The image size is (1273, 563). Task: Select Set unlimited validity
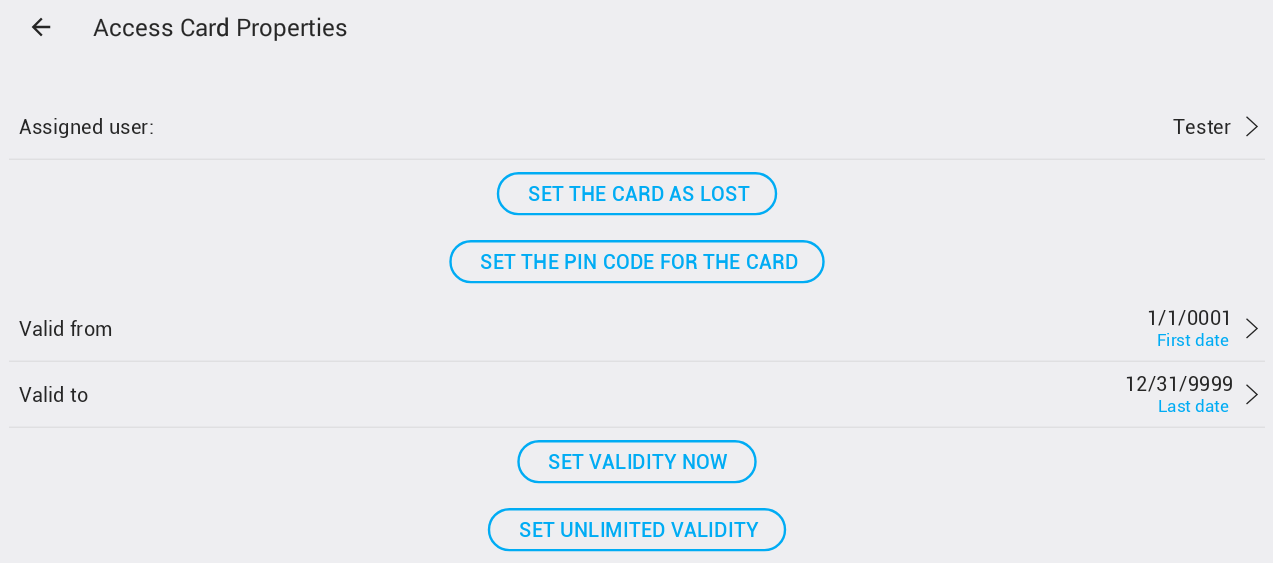[637, 530]
